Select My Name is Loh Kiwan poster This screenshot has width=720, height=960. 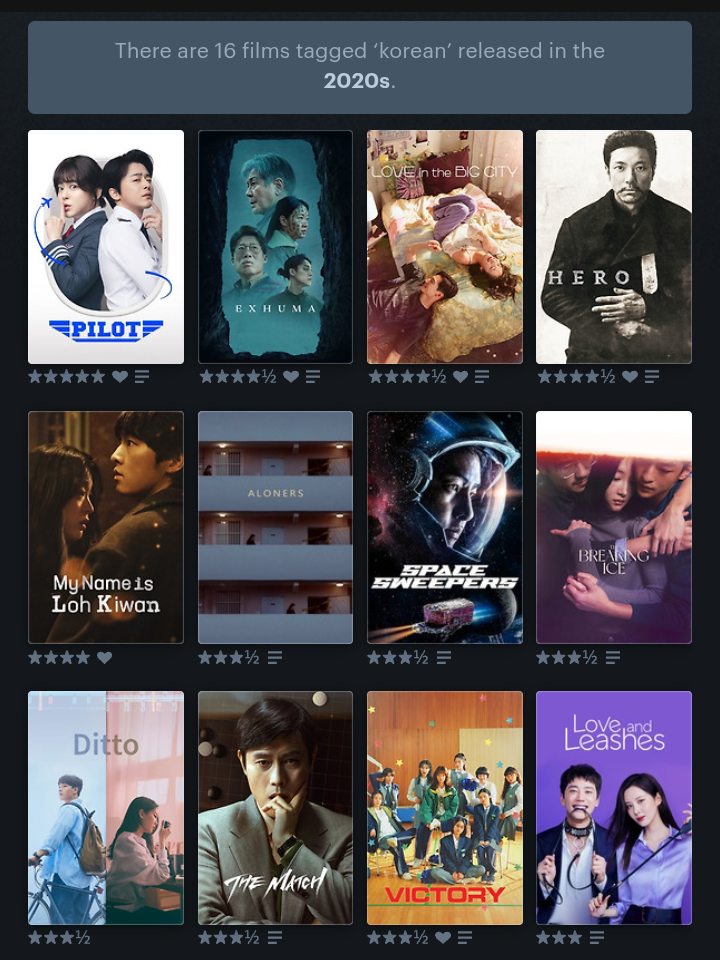(106, 527)
